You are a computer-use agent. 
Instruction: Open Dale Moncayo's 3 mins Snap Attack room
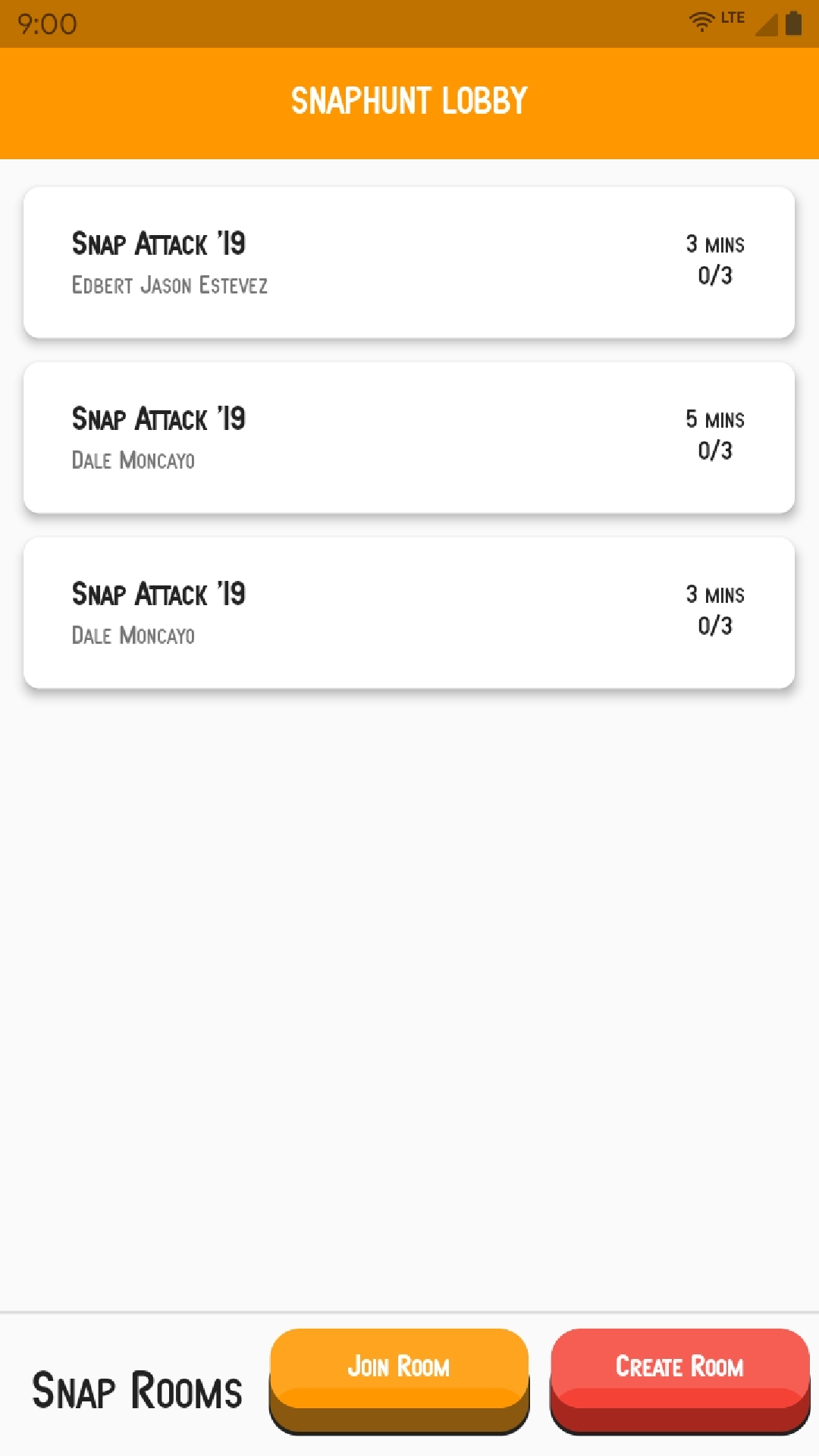click(x=409, y=613)
